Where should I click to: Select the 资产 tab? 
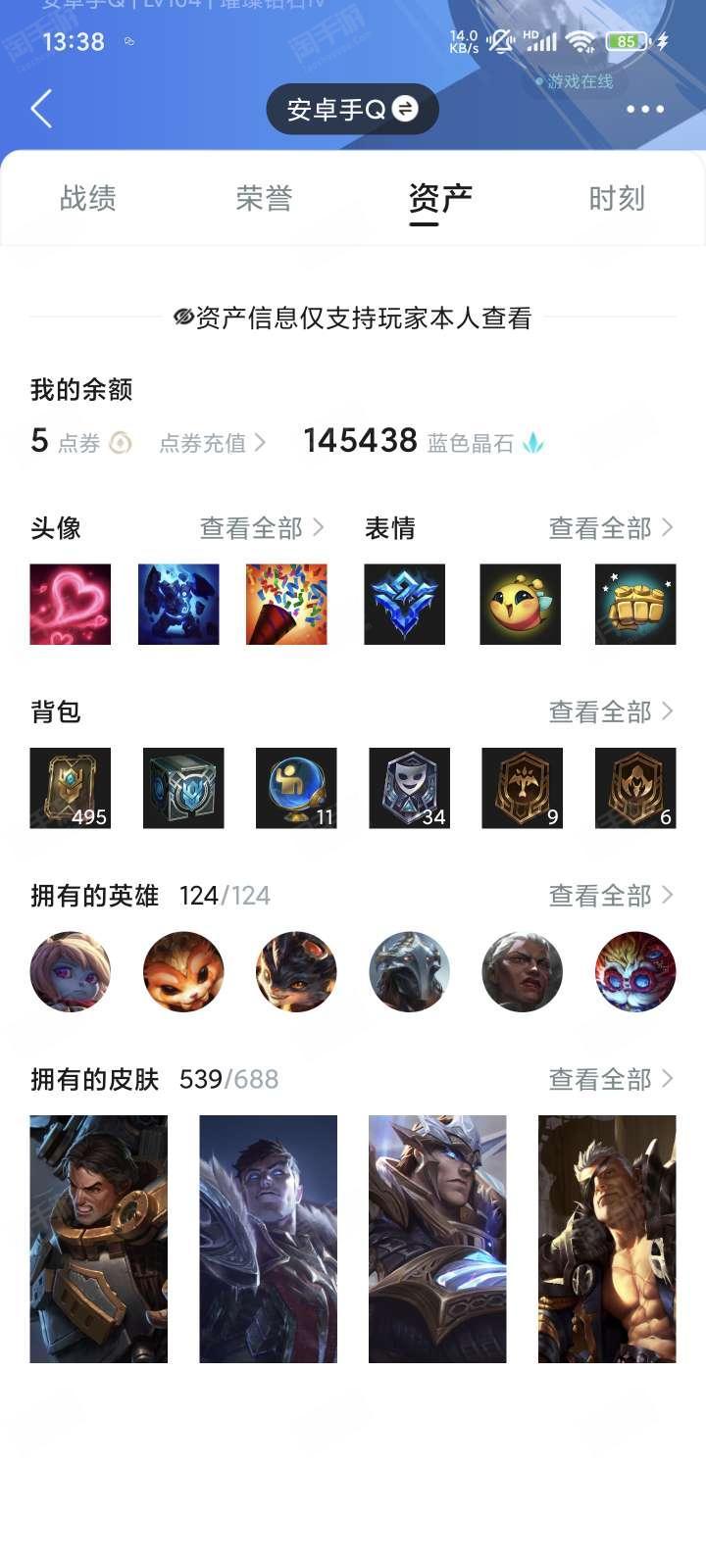440,199
